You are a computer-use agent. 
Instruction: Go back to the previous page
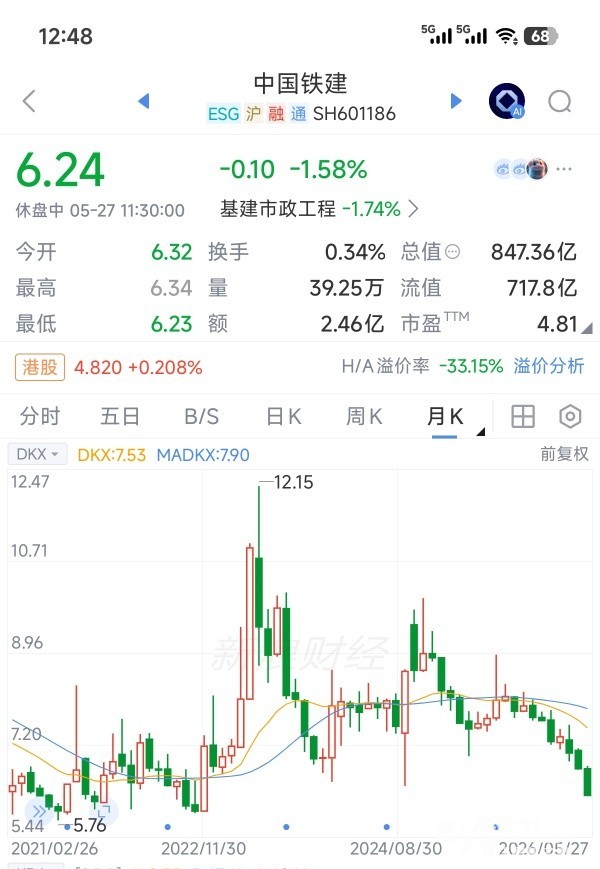click(x=29, y=101)
